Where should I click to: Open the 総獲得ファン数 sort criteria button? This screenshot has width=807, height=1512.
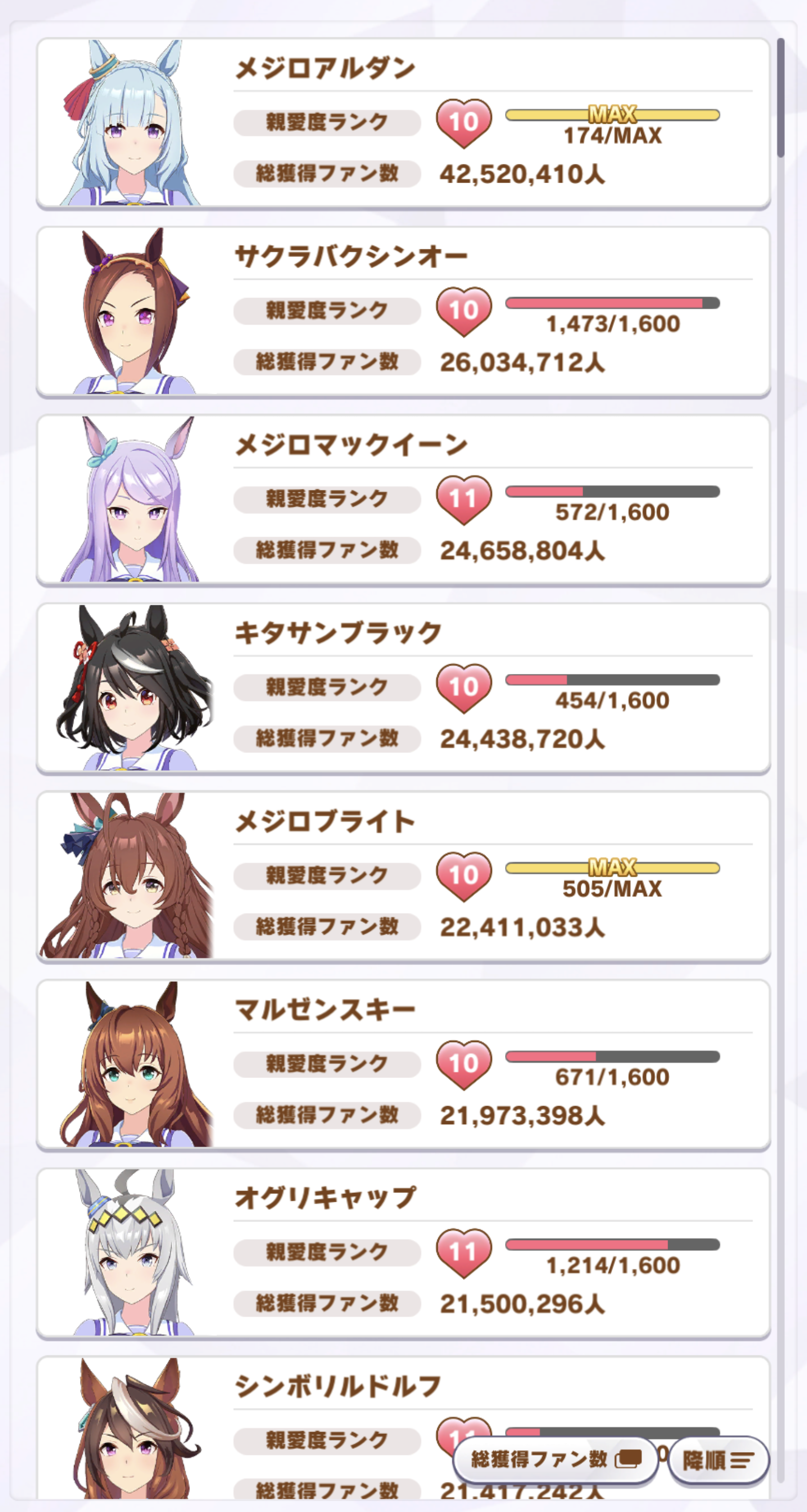[x=555, y=1459]
